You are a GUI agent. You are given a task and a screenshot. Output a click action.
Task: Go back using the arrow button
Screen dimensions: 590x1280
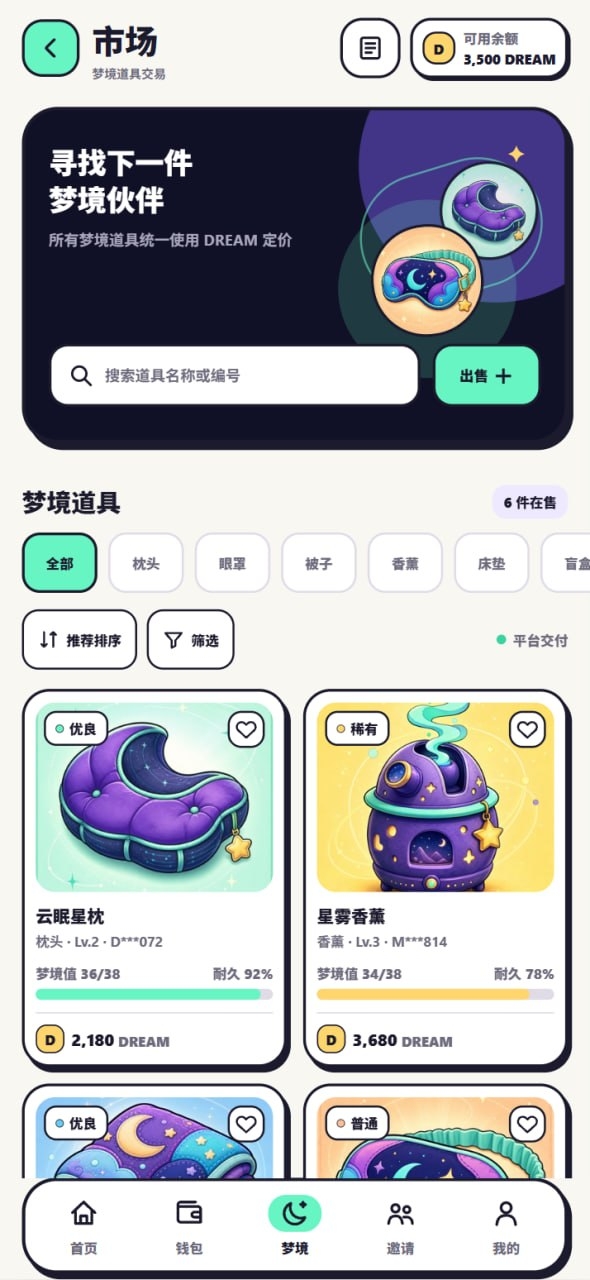[50, 48]
